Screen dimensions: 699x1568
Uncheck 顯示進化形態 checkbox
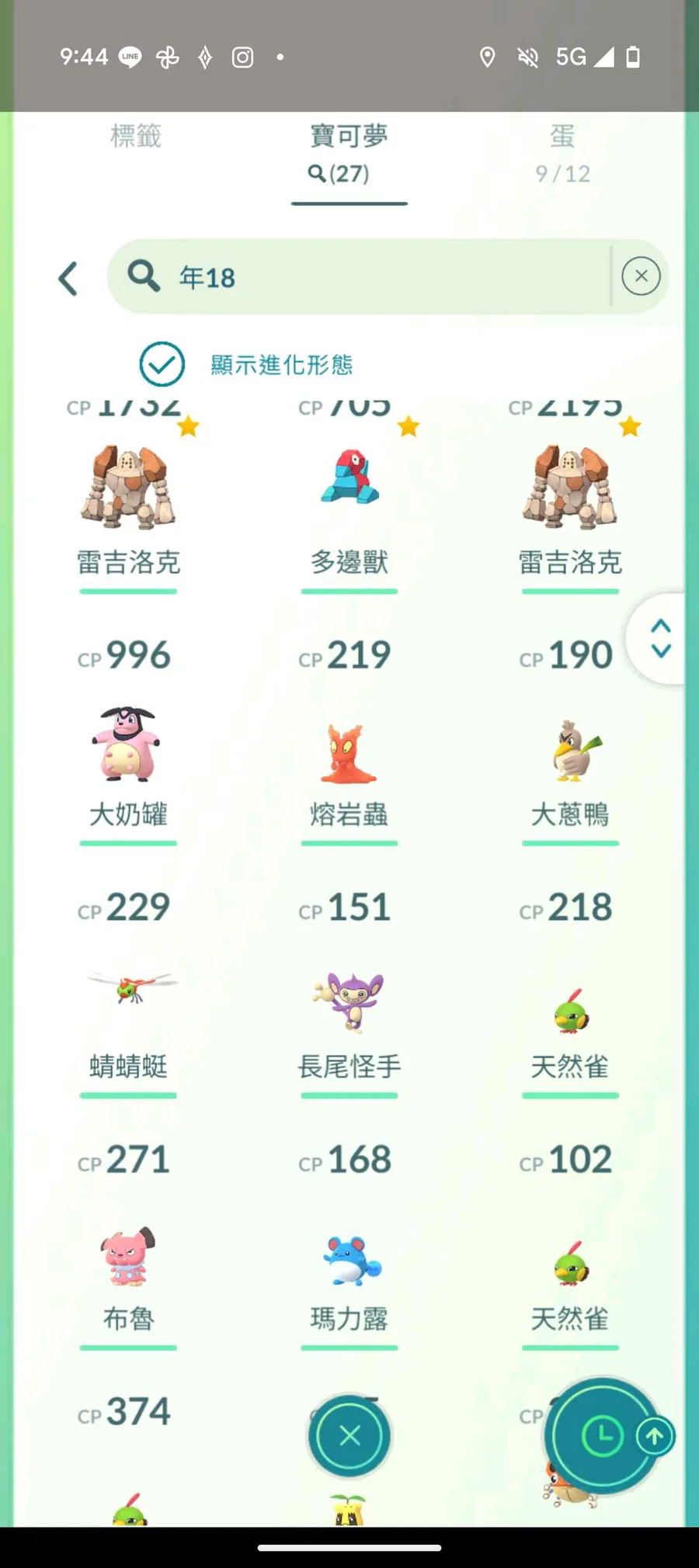coord(162,364)
